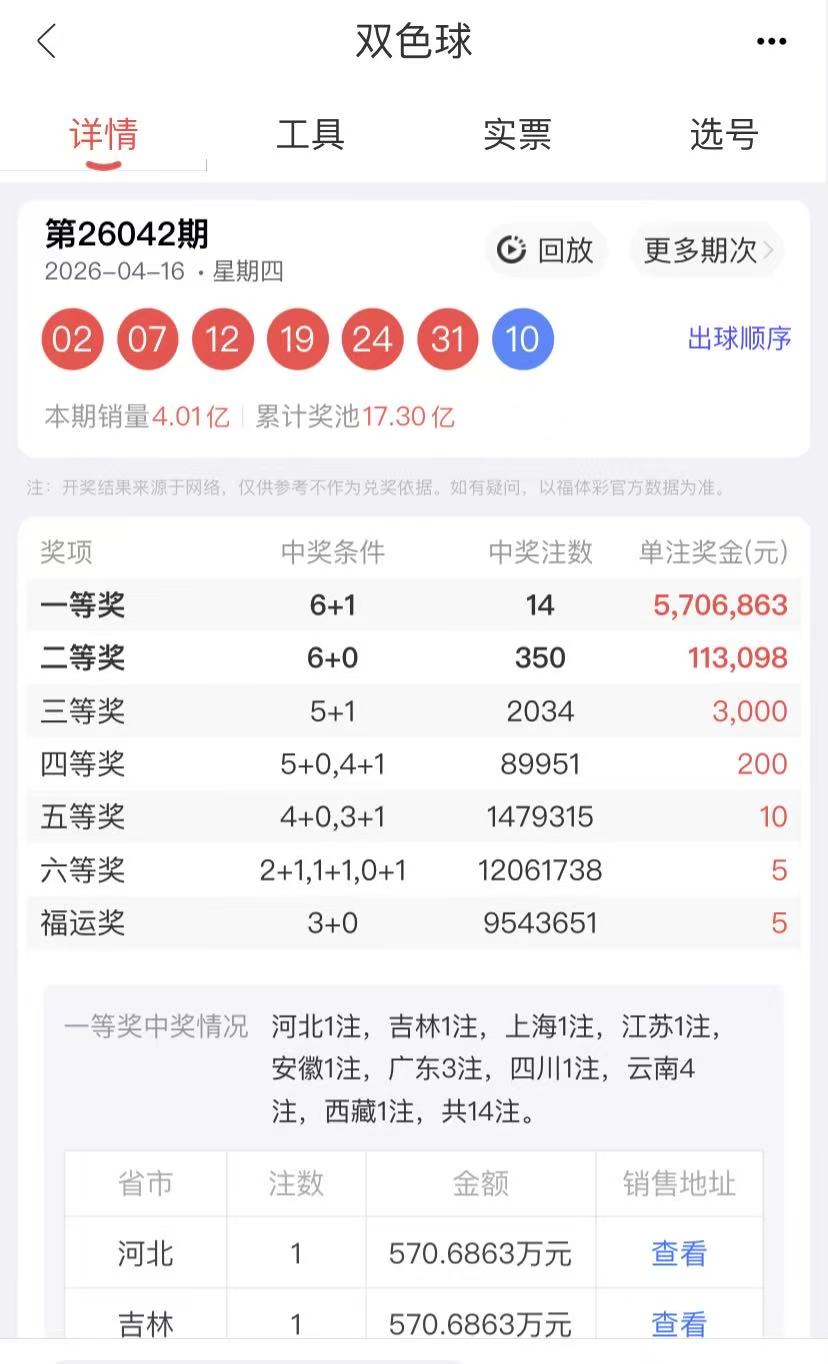The width and height of the screenshot is (828, 1364).
Task: Open 更多期次 to see other draws
Action: pyautogui.click(x=707, y=250)
